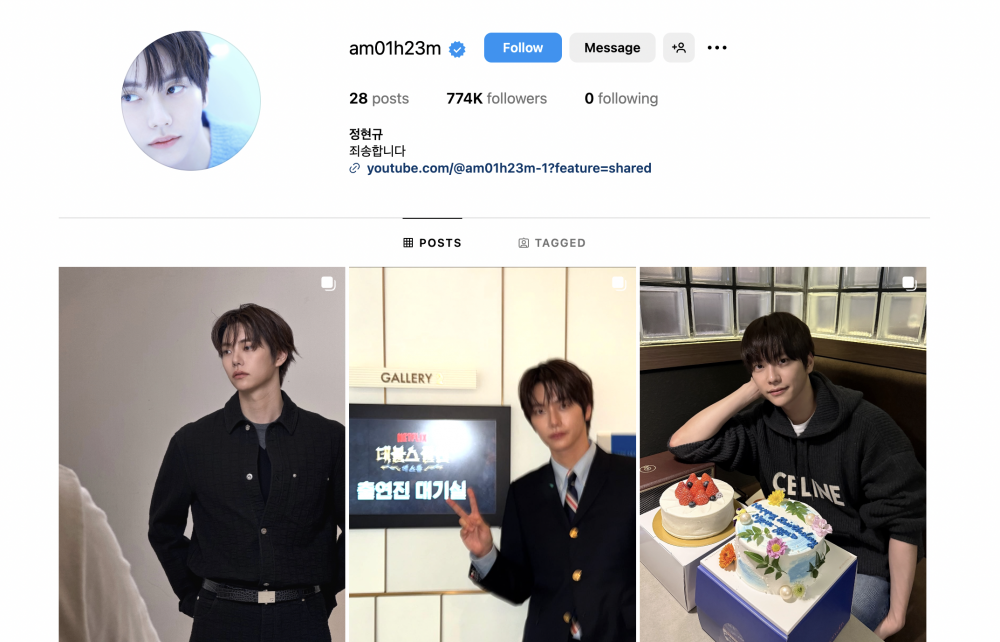
Task: Open the post by the Gallery sign
Action: tap(492, 455)
